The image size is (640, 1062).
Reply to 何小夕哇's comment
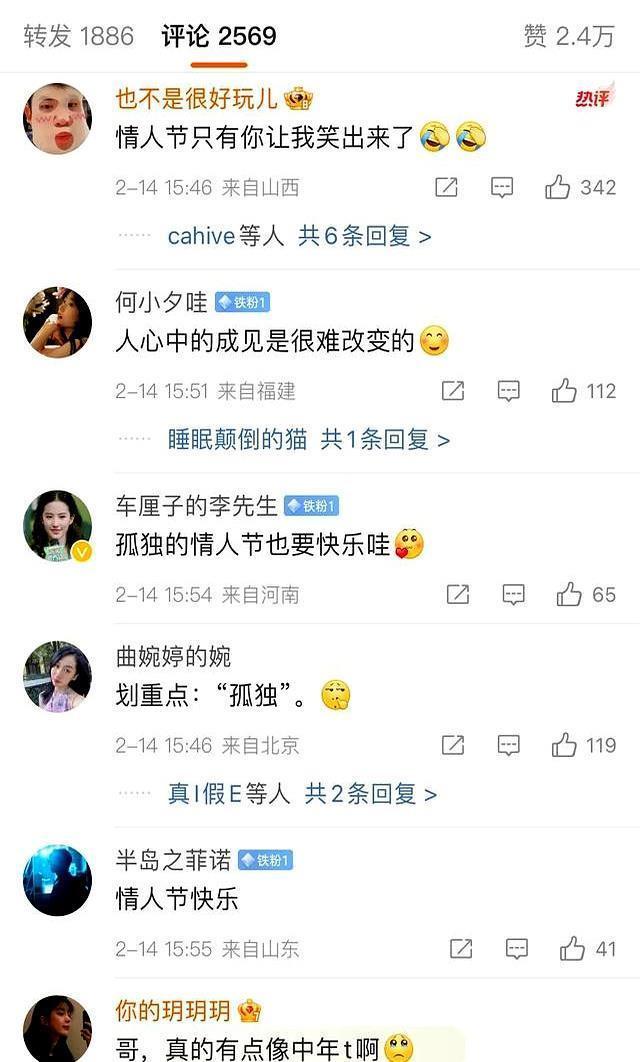pyautogui.click(x=508, y=391)
